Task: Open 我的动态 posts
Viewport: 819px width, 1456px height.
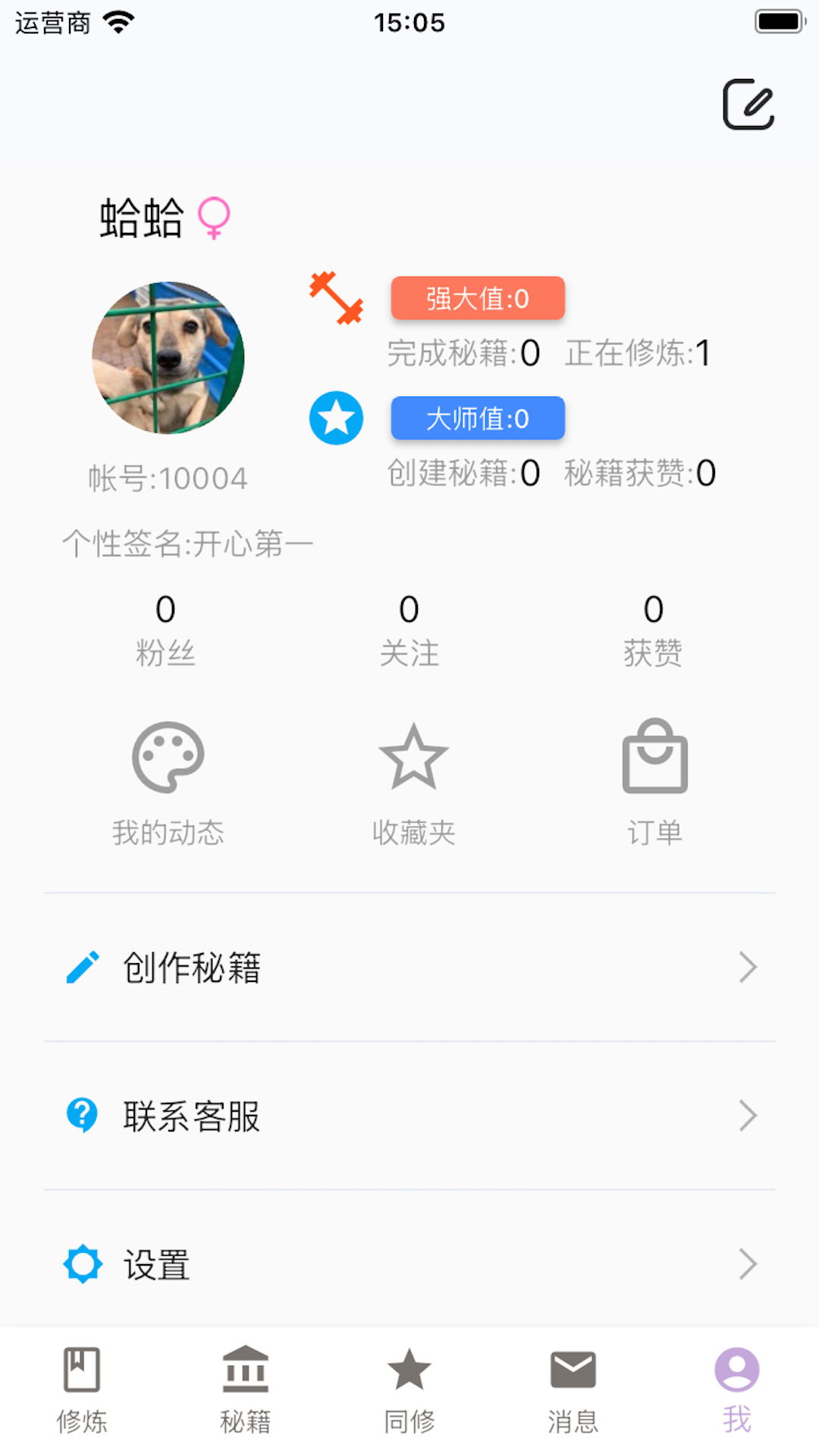Action: [168, 783]
